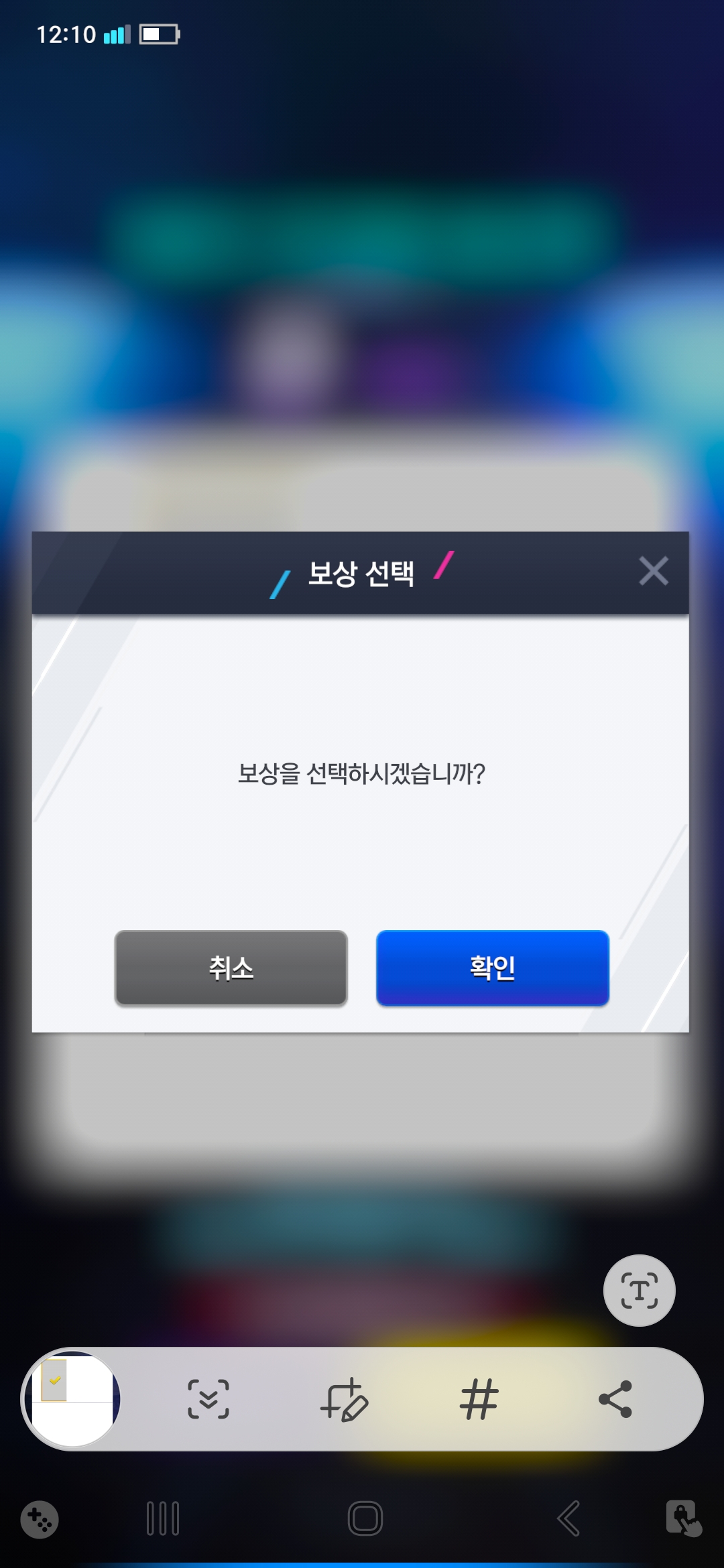Confirm the reward selection with 확인
This screenshot has height=1568, width=724.
493,968
